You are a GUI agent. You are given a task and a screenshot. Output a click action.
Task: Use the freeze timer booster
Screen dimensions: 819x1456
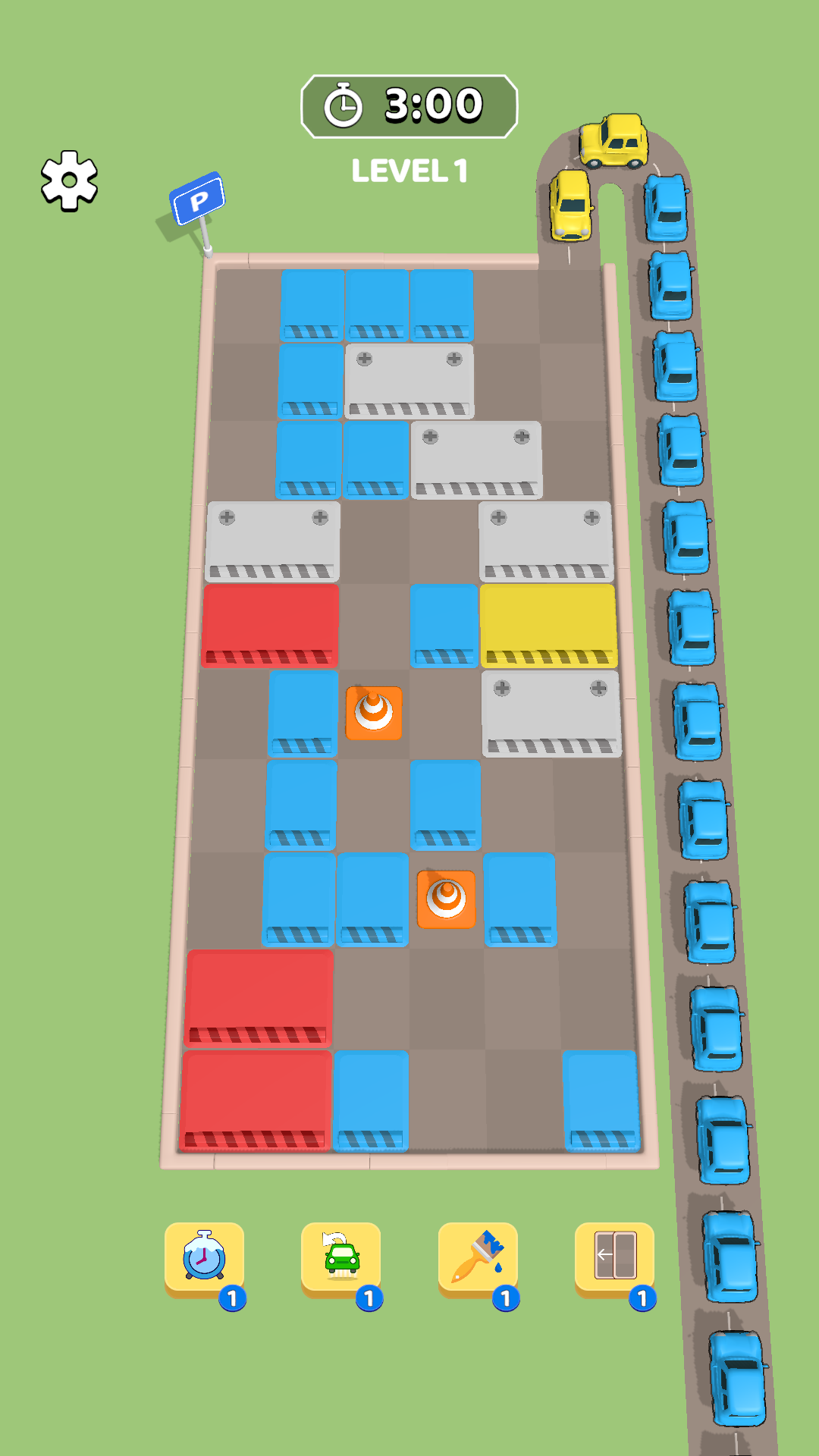[x=204, y=1257]
